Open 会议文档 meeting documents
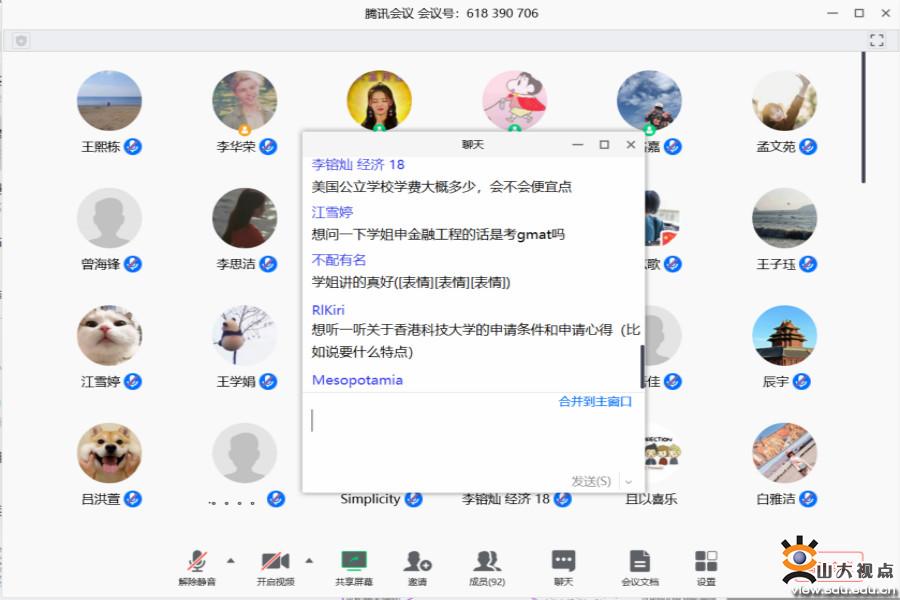900x600 pixels. coord(640,567)
